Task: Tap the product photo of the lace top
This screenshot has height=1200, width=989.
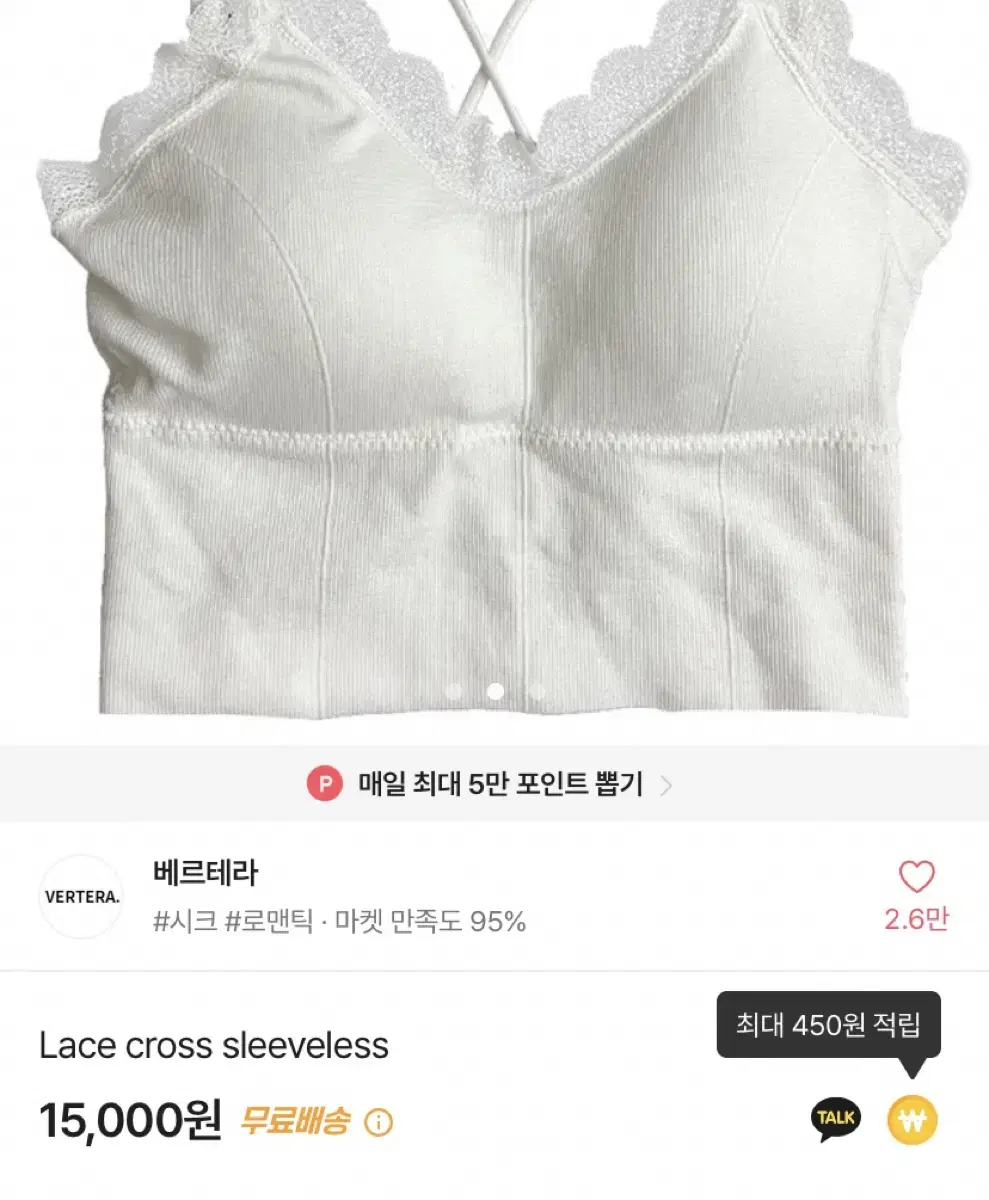Action: click(x=494, y=360)
